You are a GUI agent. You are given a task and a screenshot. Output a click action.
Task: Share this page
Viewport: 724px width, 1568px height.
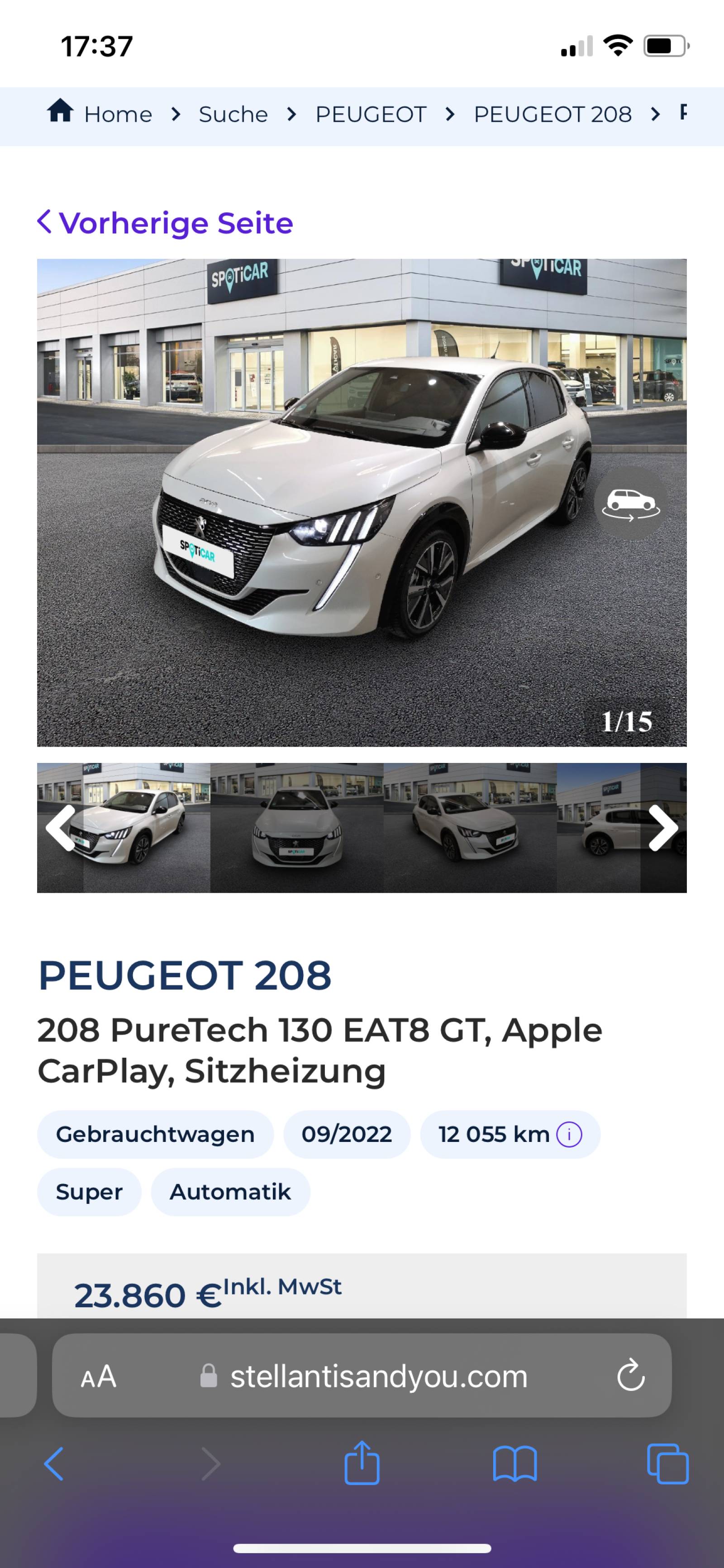[x=362, y=1462]
